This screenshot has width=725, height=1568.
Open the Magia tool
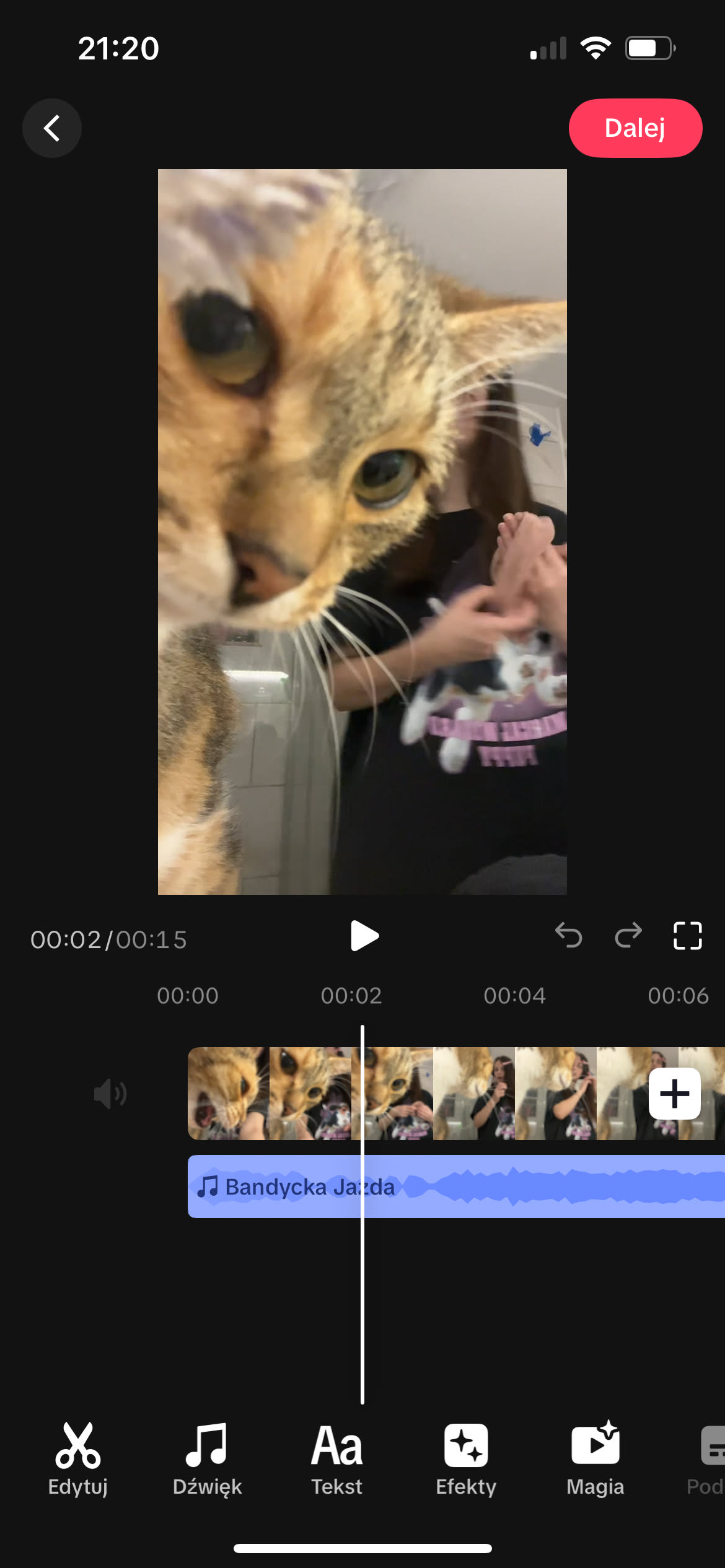tap(595, 1458)
